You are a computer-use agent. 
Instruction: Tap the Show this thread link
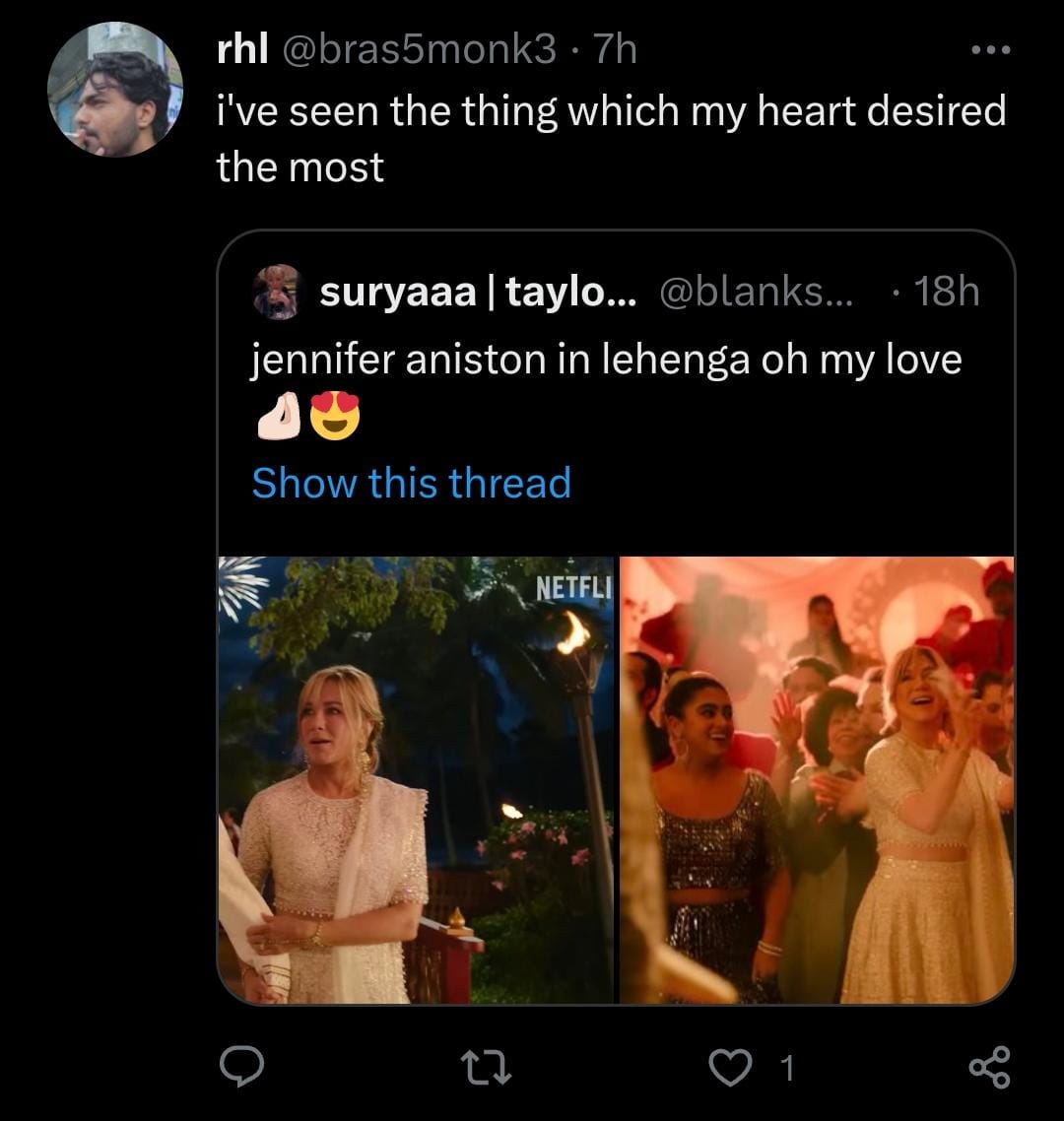coord(411,483)
